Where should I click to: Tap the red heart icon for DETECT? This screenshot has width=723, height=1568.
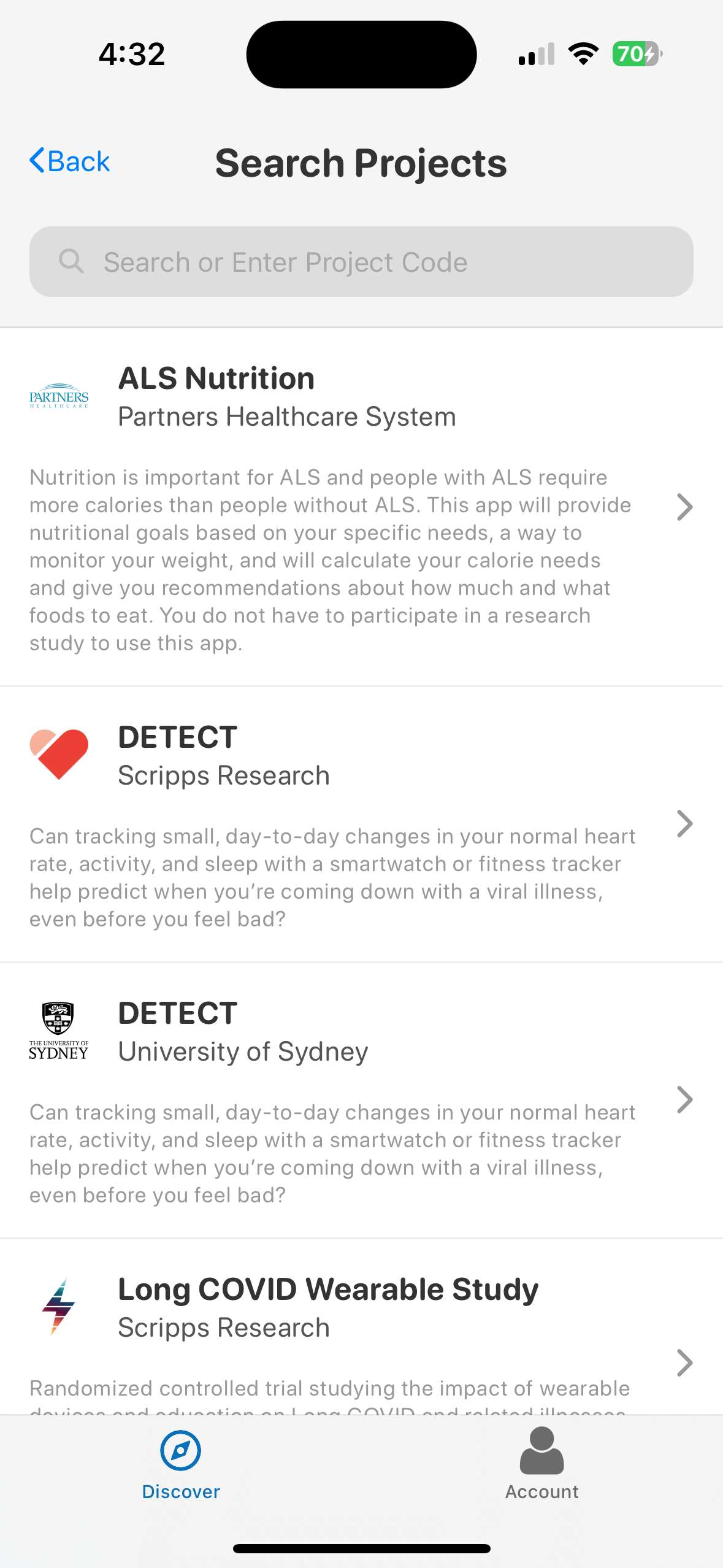(x=59, y=754)
